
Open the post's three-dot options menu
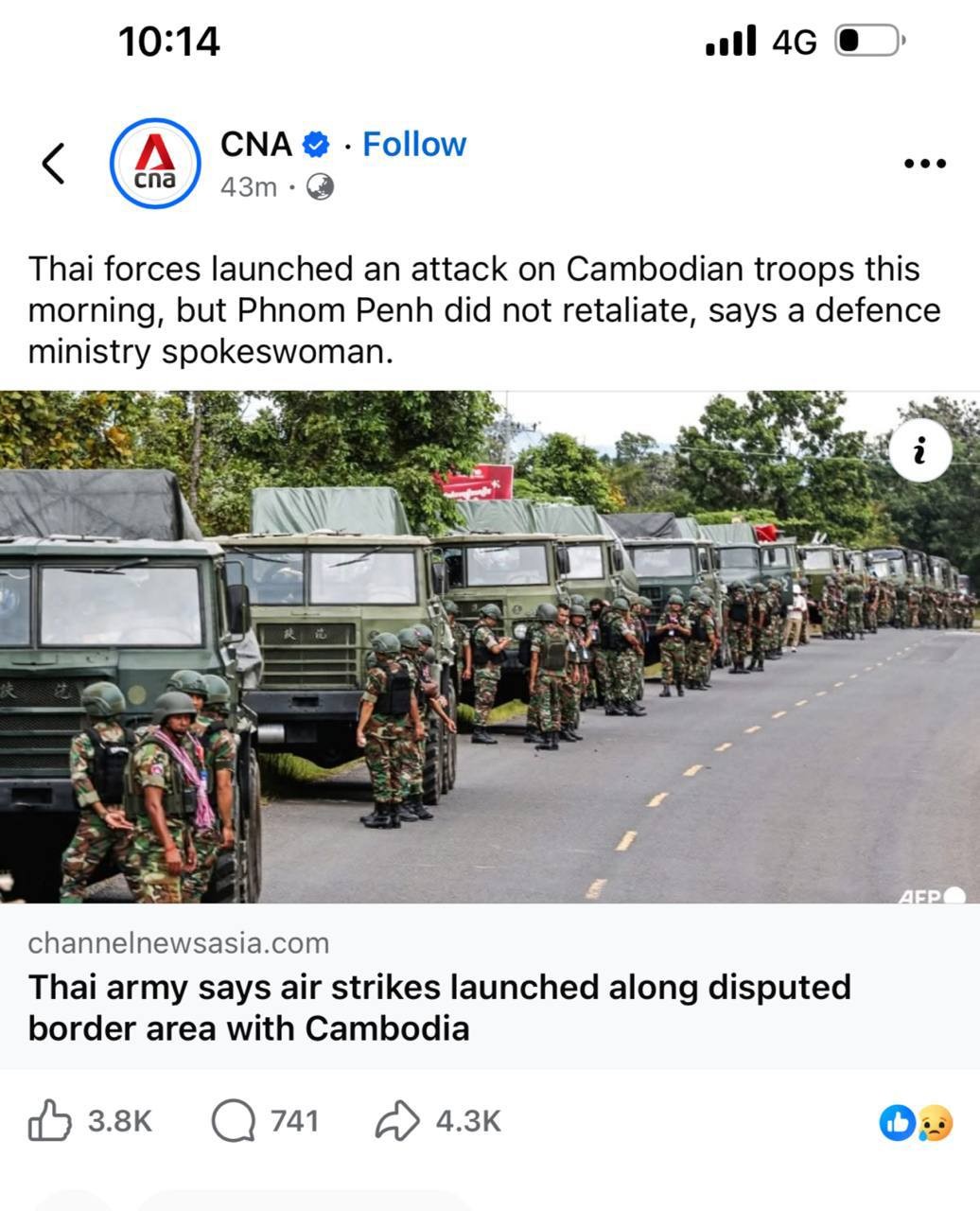point(924,164)
